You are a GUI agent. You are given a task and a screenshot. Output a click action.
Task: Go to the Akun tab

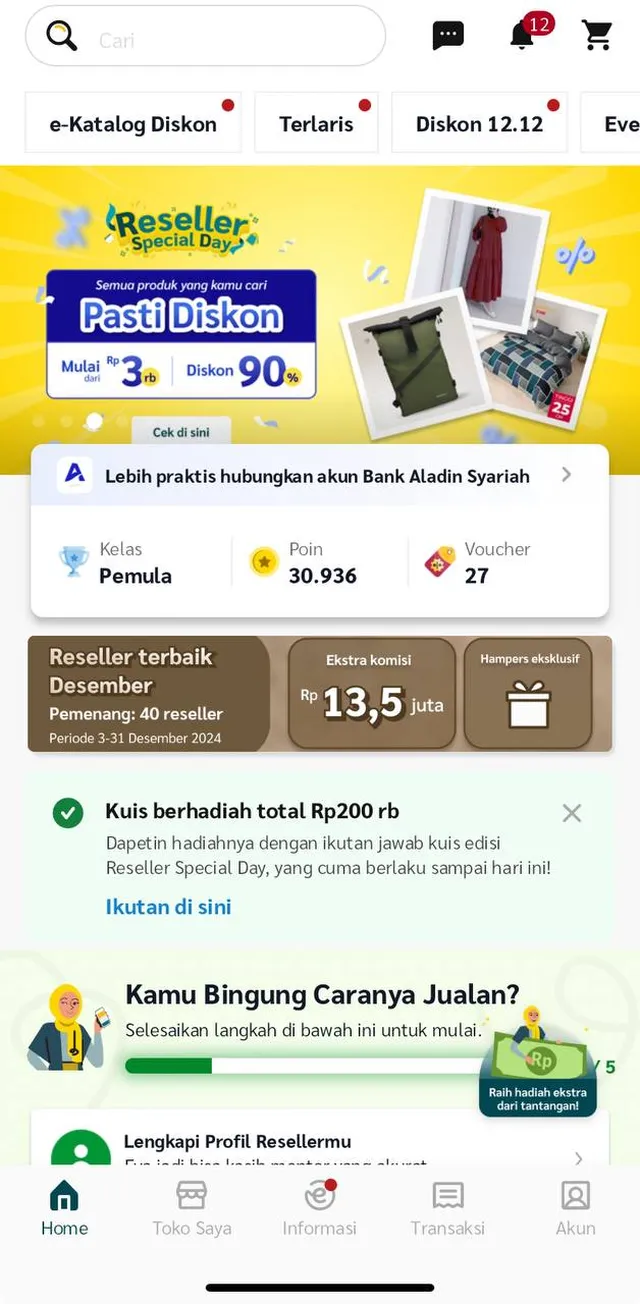[575, 1208]
